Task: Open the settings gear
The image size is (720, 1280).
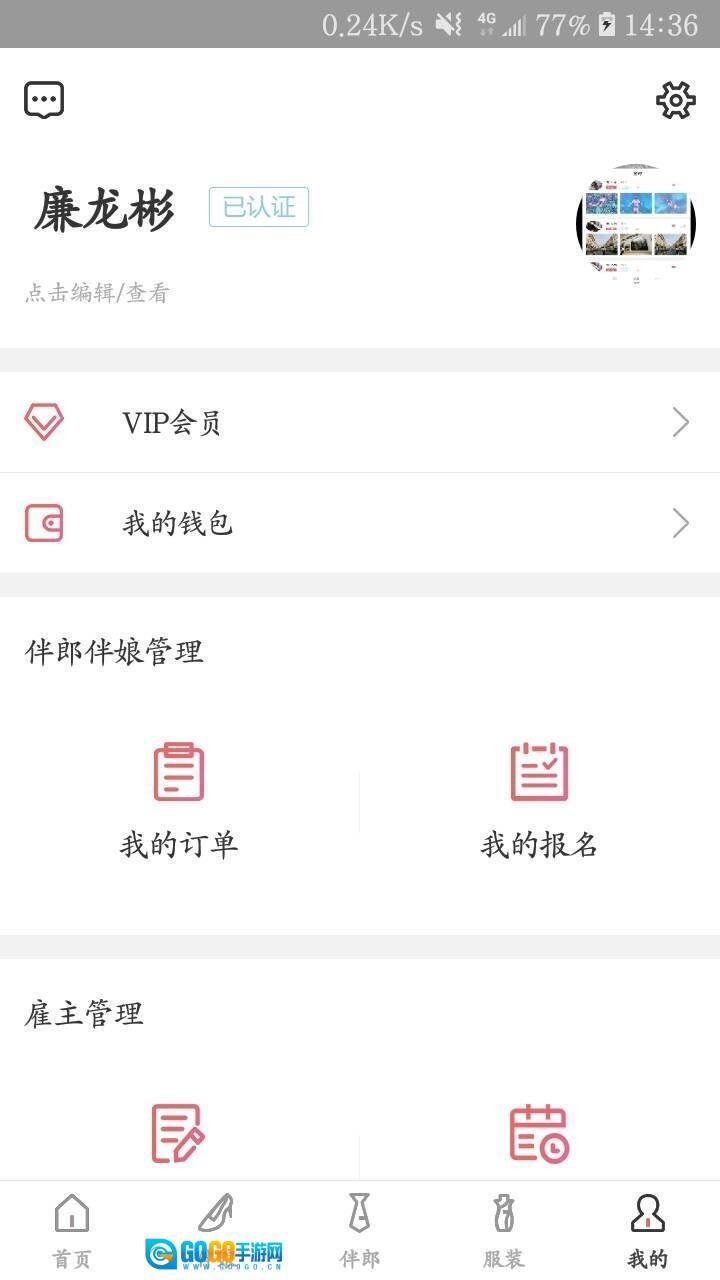Action: pos(675,100)
